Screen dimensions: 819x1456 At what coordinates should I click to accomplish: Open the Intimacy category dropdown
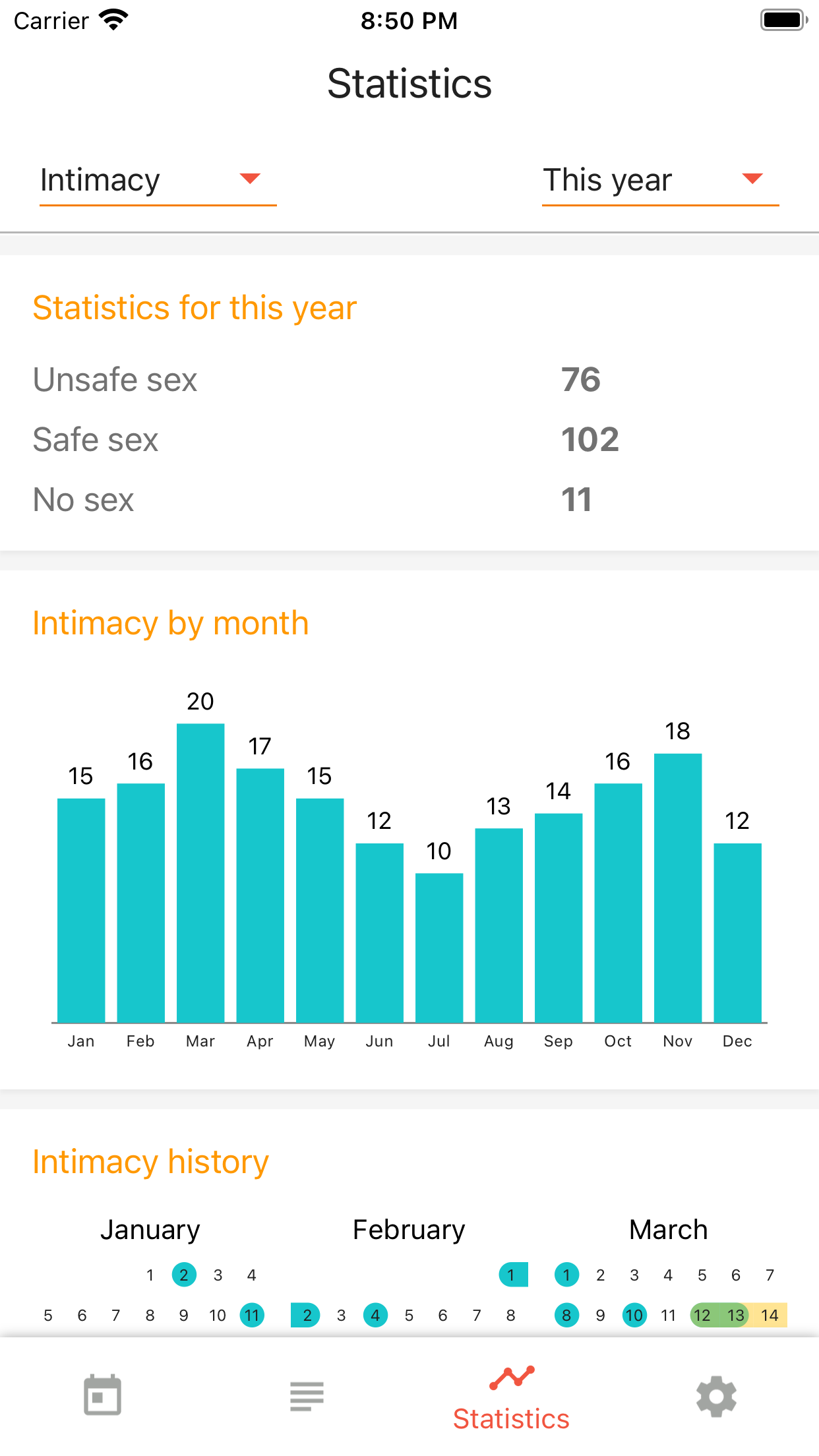pyautogui.click(x=158, y=180)
